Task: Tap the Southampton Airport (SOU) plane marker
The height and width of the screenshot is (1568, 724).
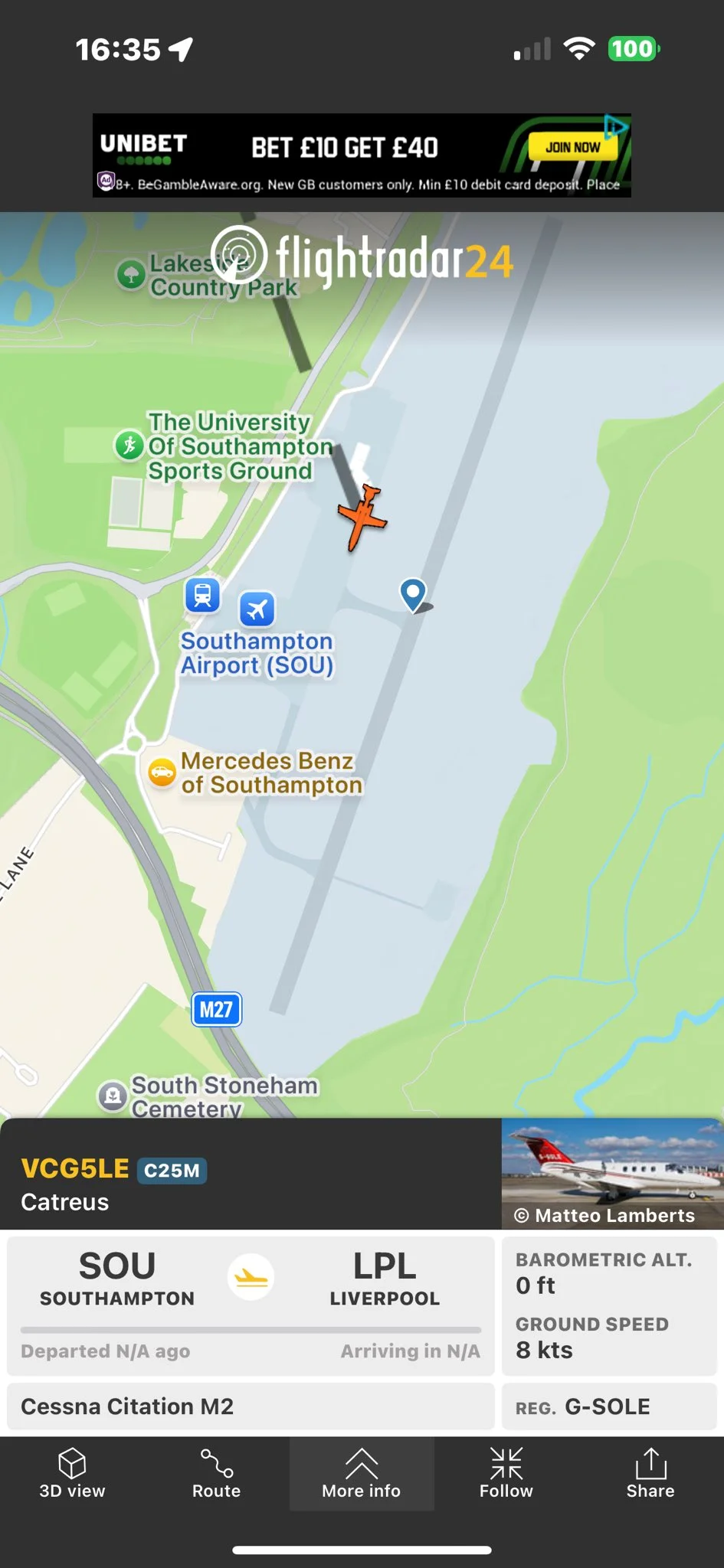Action: click(x=257, y=609)
